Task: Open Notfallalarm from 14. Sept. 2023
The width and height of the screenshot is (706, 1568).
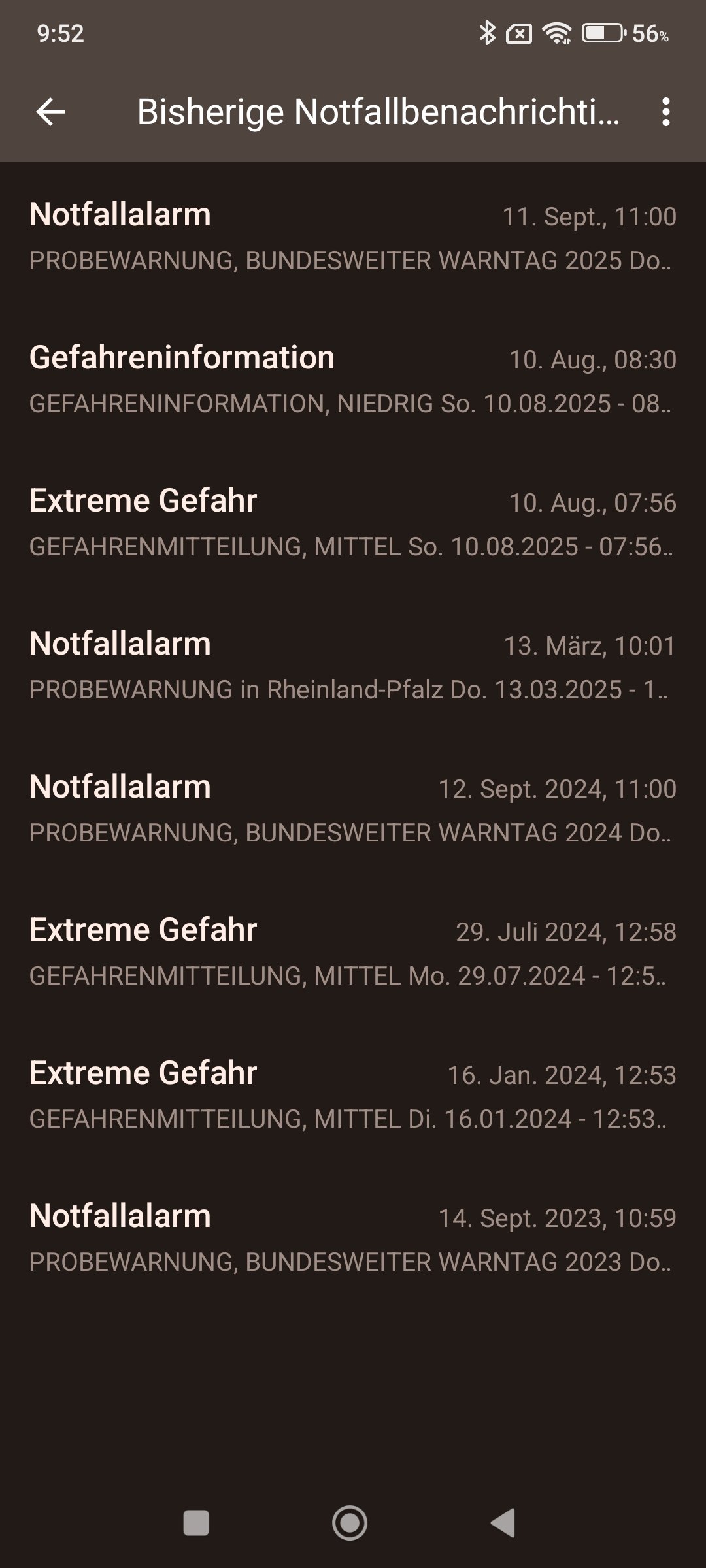Action: (x=353, y=1238)
